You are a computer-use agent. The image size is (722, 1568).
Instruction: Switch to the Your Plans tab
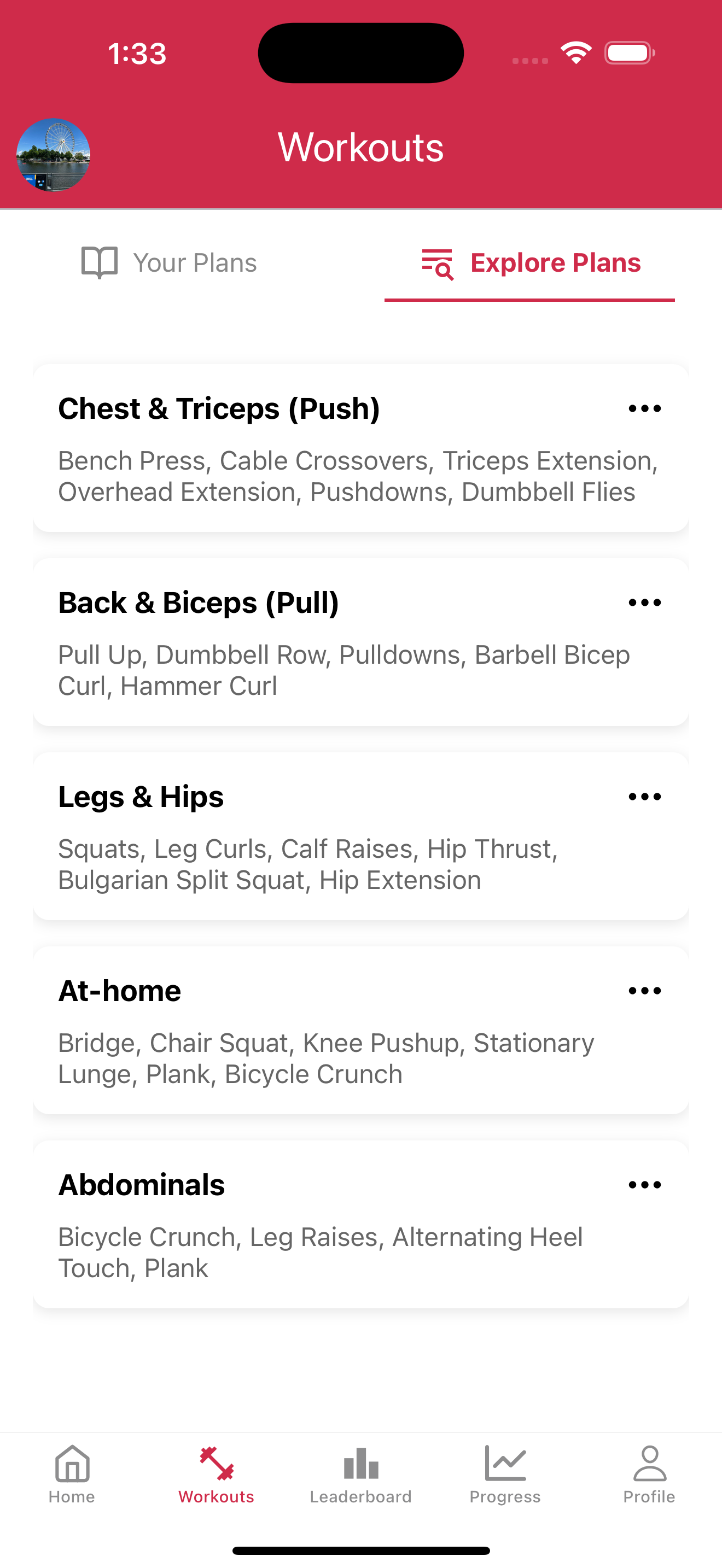[x=169, y=263]
